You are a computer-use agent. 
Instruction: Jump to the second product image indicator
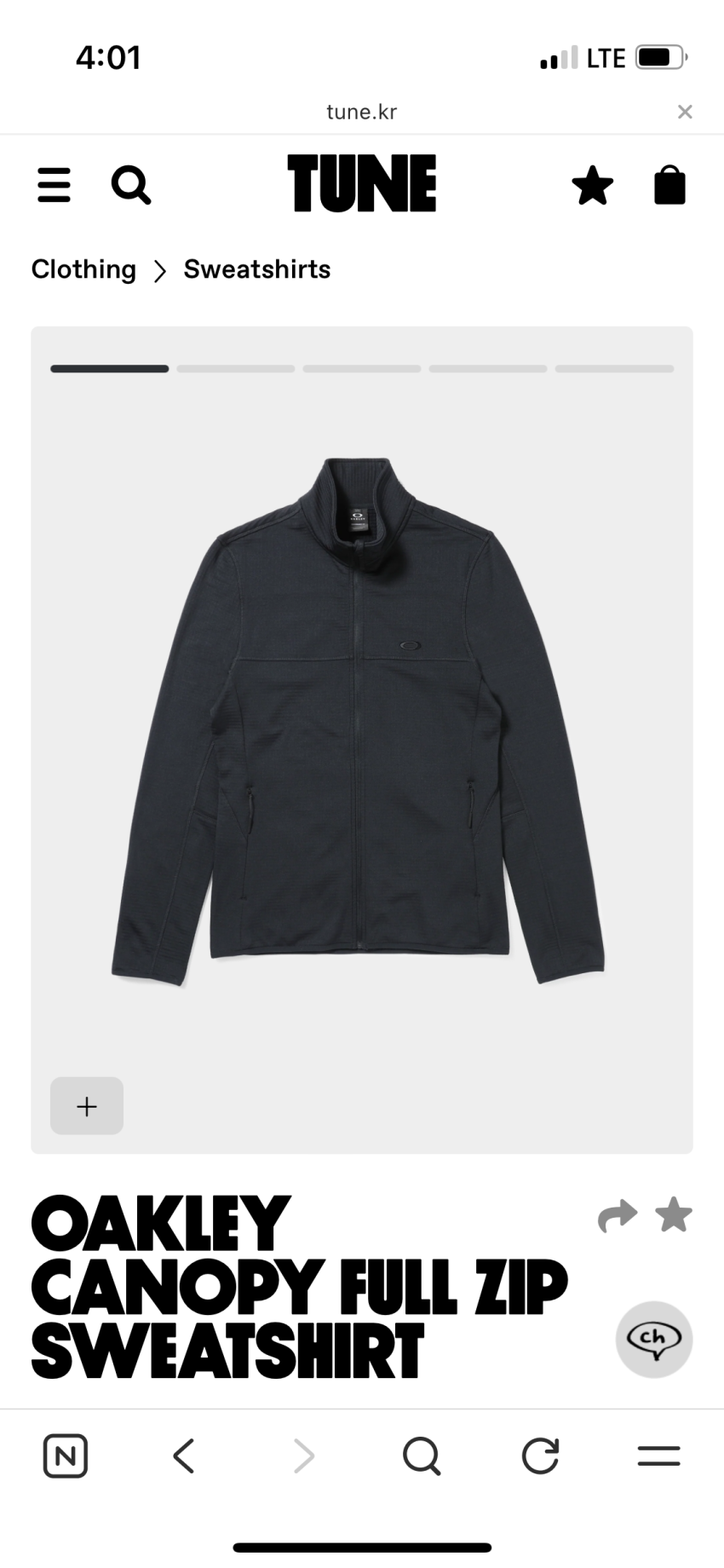pos(236,369)
